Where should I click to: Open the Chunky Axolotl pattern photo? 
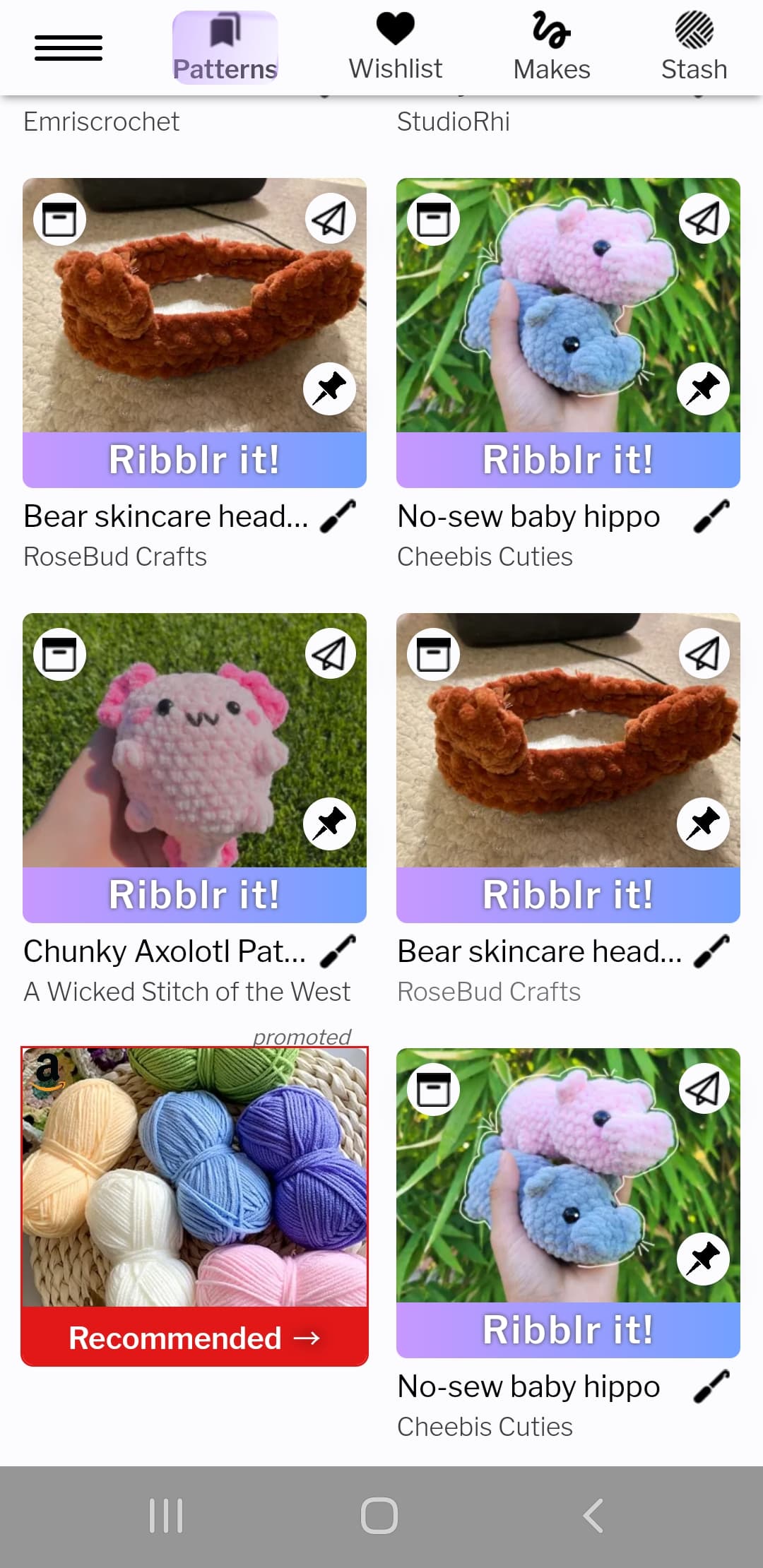[194, 740]
